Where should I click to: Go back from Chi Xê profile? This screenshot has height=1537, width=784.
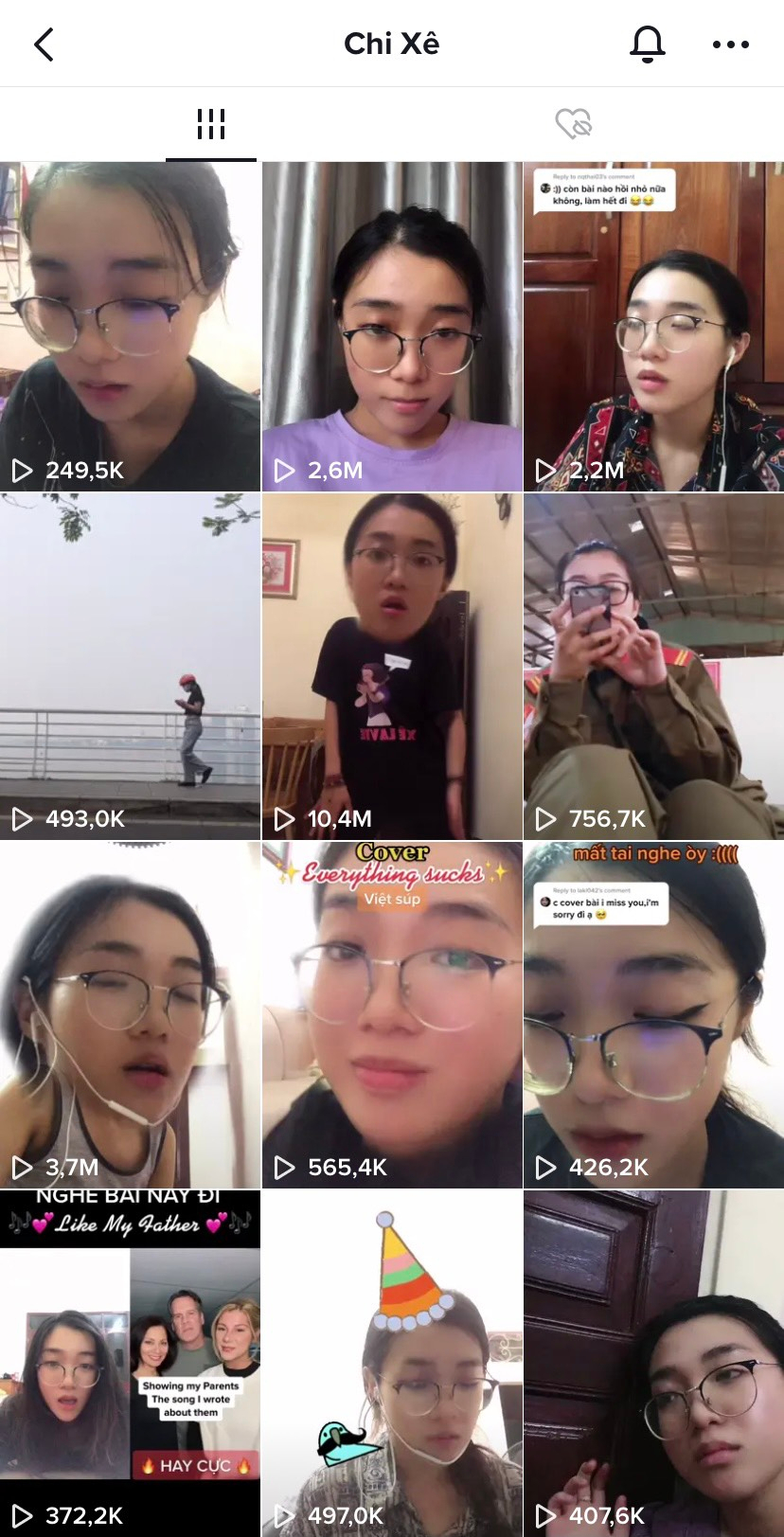coord(44,45)
